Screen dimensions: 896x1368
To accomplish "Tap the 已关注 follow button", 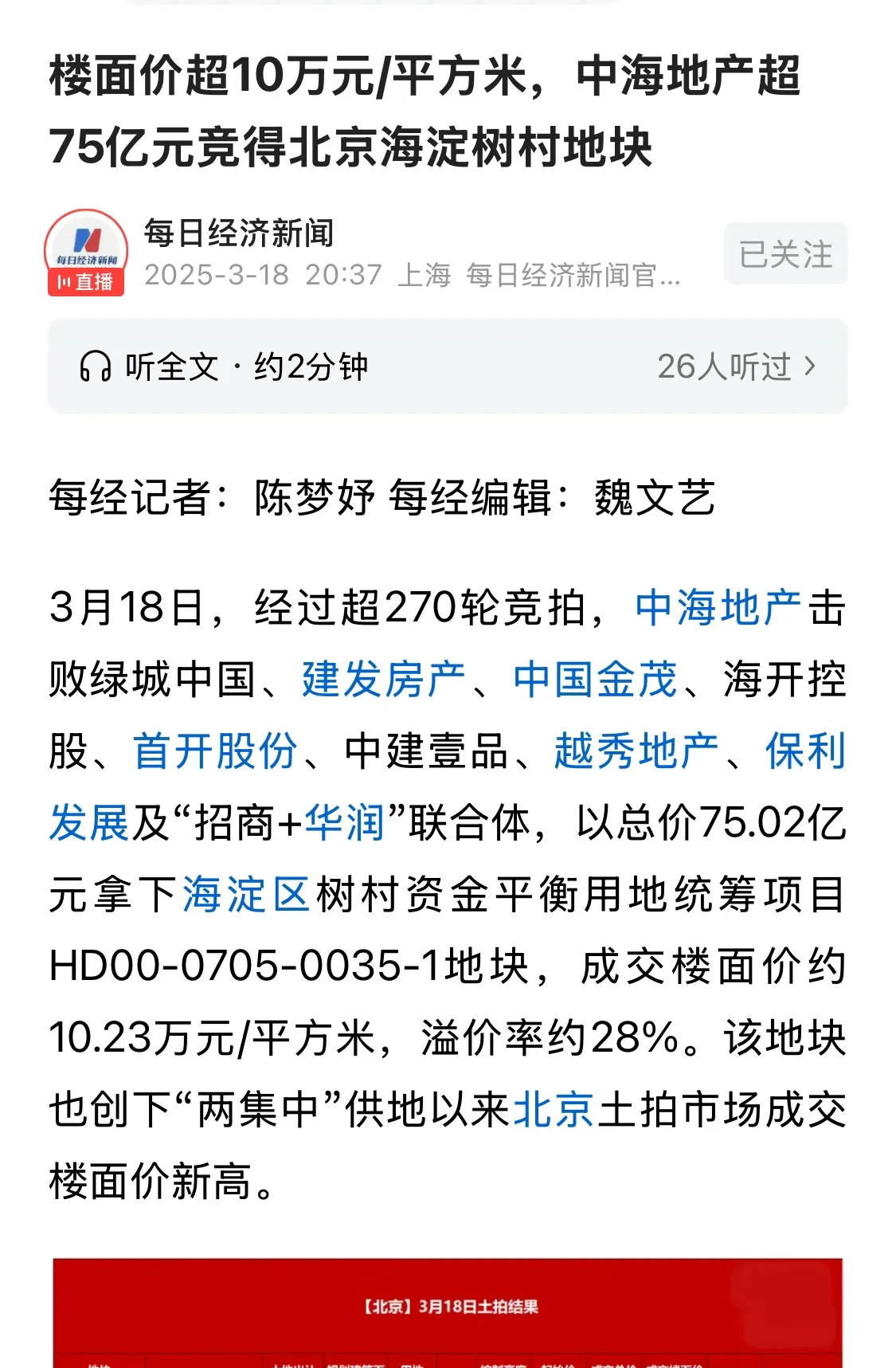I will (785, 254).
